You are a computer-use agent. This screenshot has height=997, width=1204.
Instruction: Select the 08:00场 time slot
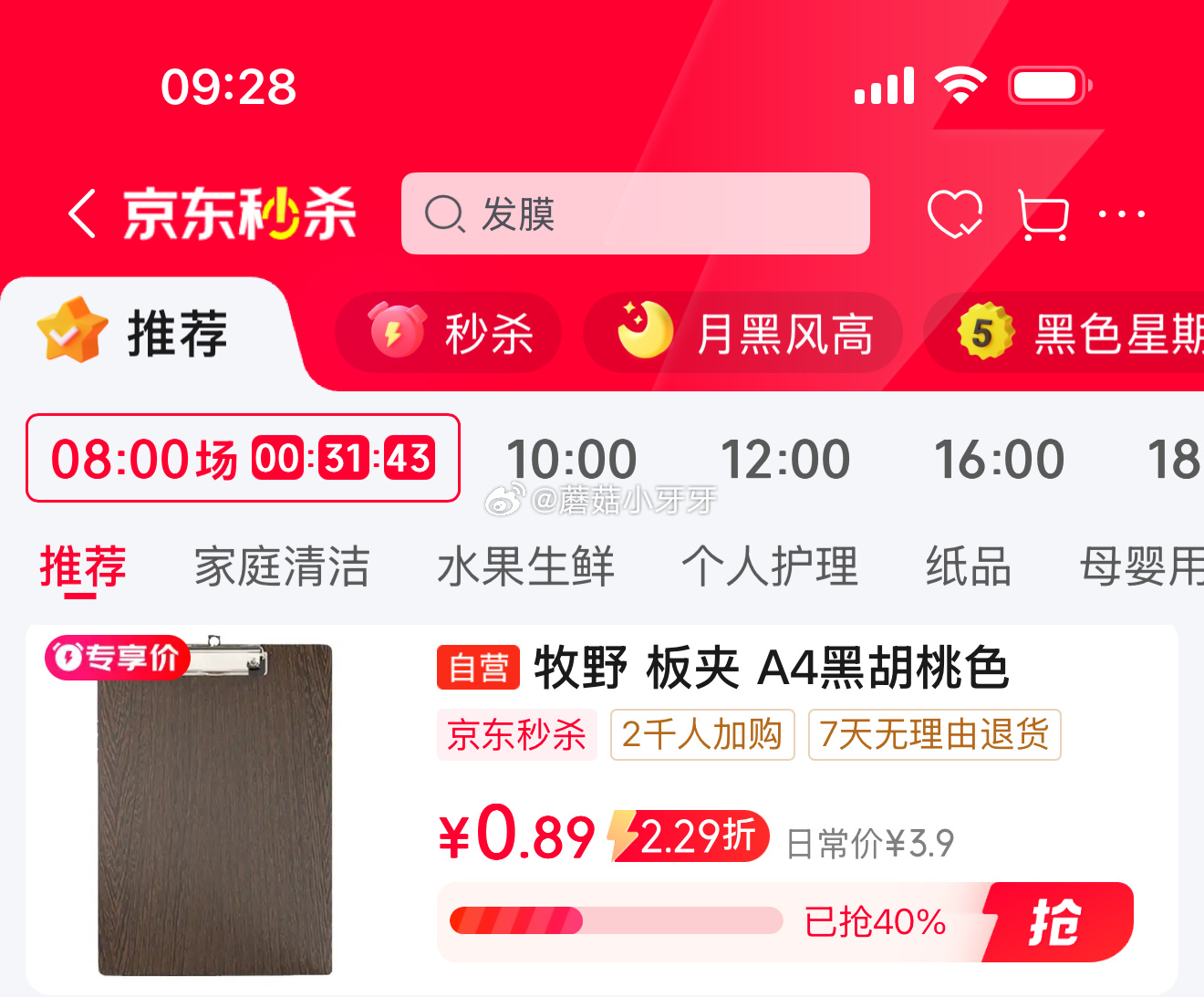(x=243, y=458)
